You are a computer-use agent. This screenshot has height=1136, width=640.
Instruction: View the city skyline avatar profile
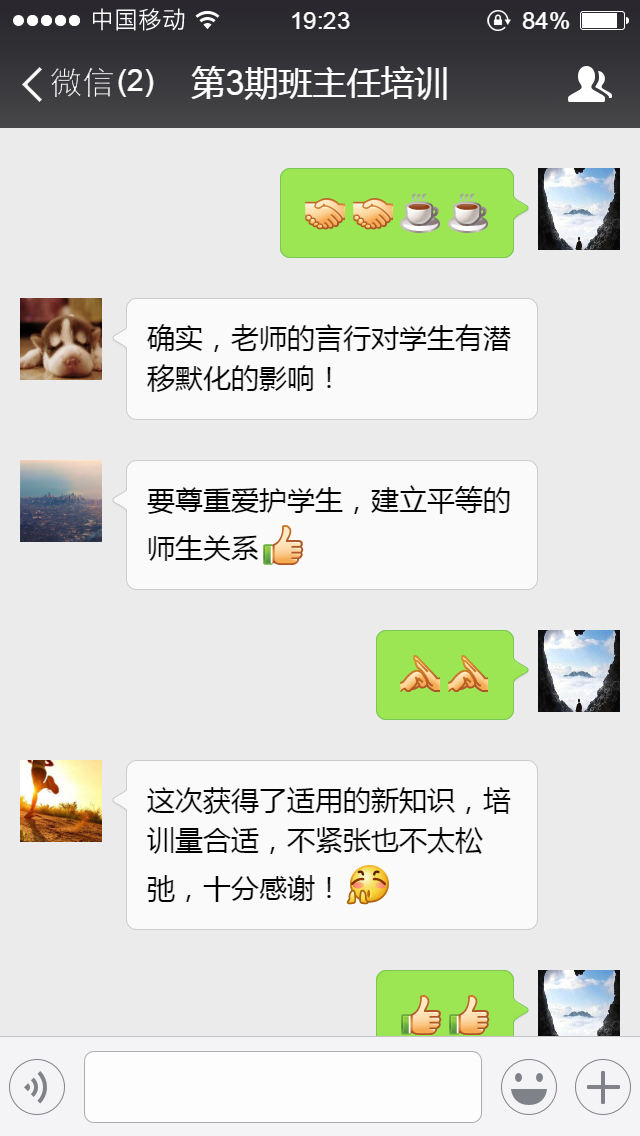pyautogui.click(x=61, y=501)
